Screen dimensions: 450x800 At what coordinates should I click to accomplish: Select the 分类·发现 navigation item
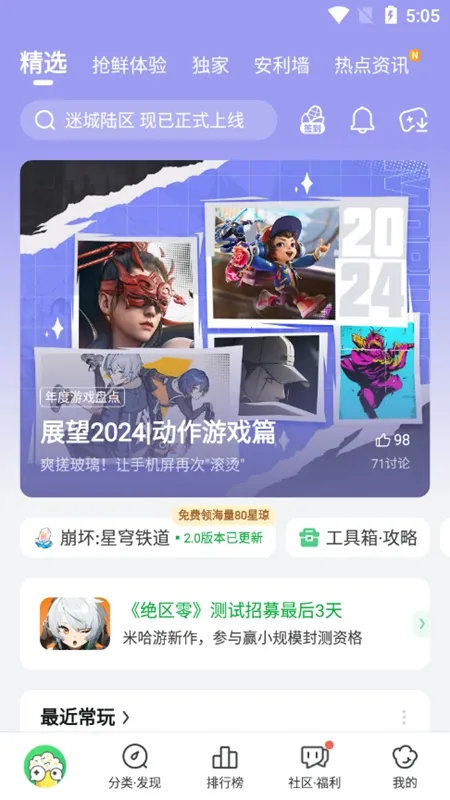pos(135,766)
